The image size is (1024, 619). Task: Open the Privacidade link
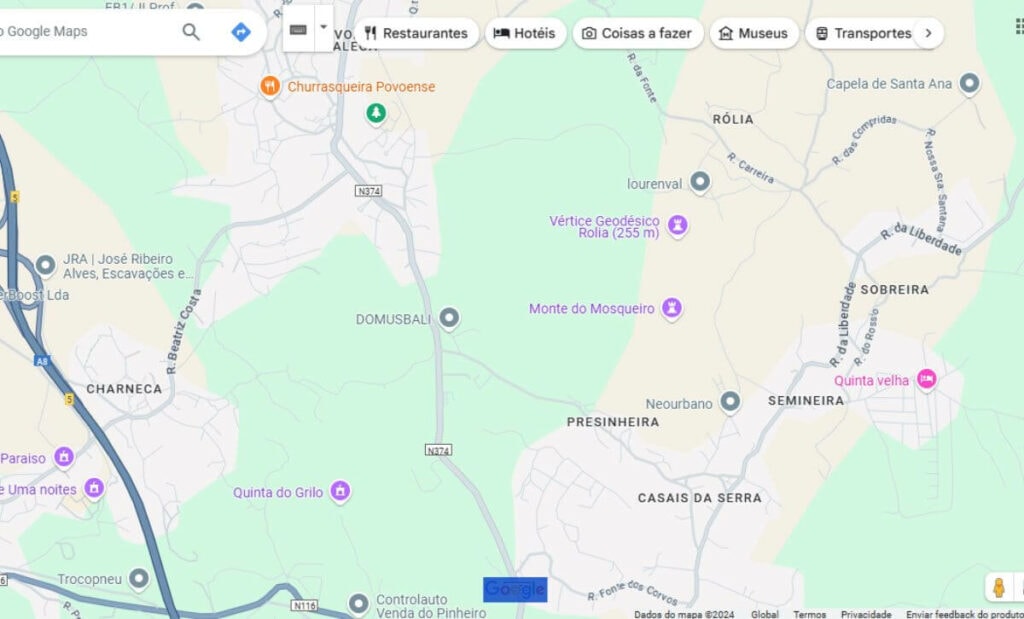click(865, 614)
